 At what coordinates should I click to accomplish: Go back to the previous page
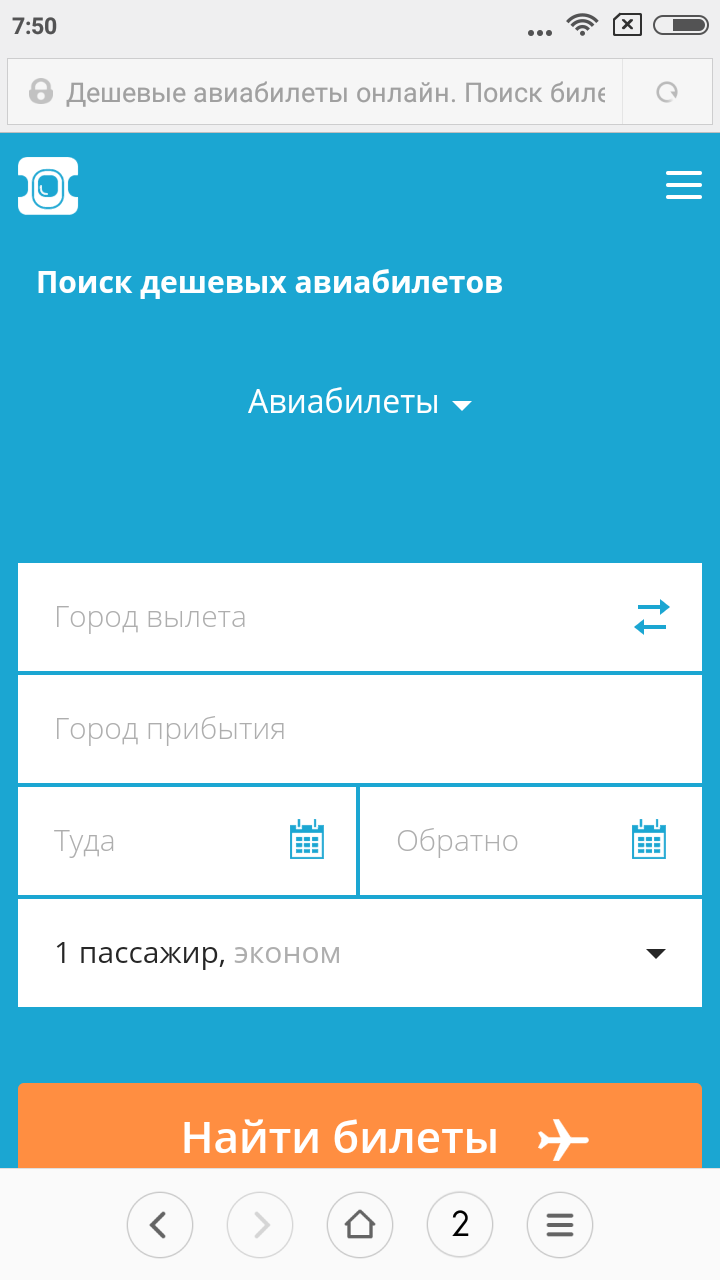pos(160,1224)
